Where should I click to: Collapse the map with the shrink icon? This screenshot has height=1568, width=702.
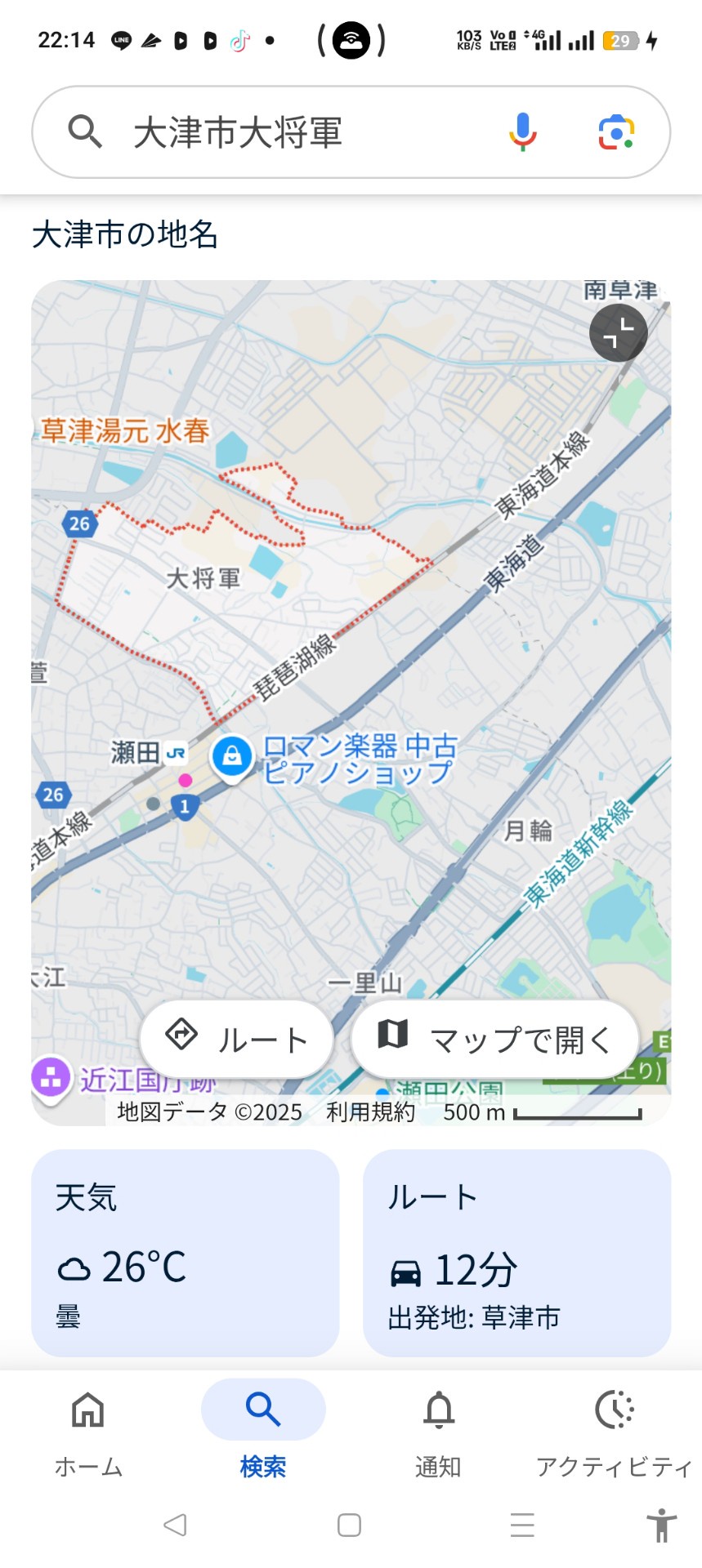point(619,333)
